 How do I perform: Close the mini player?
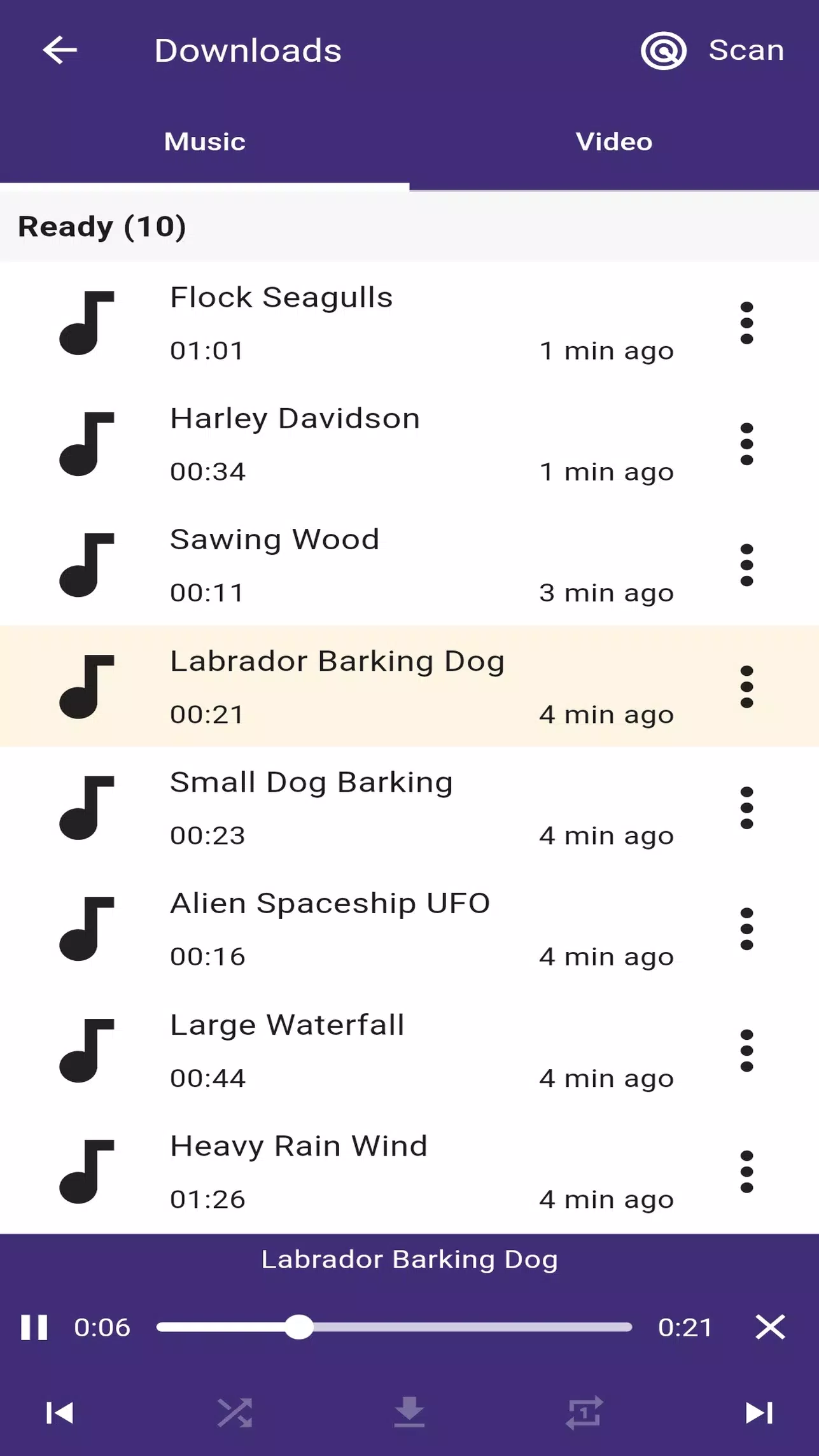770,1327
